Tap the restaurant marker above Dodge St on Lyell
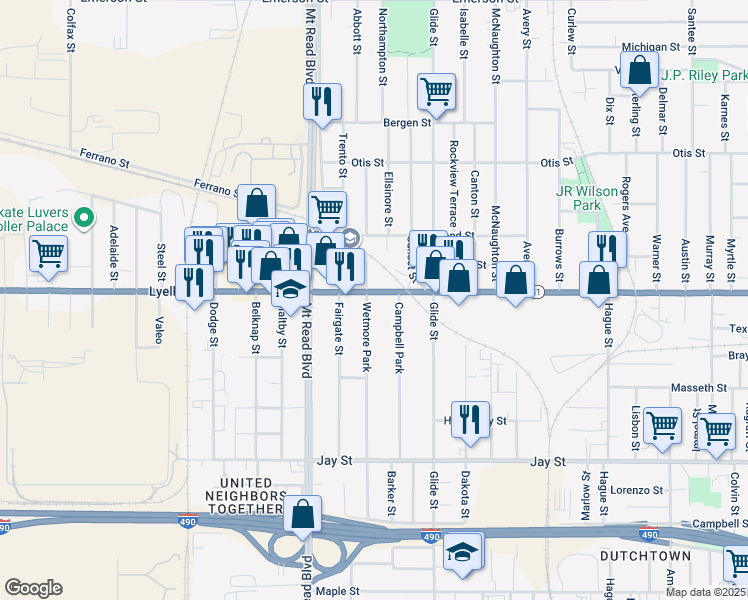748x600 pixels. [194, 287]
